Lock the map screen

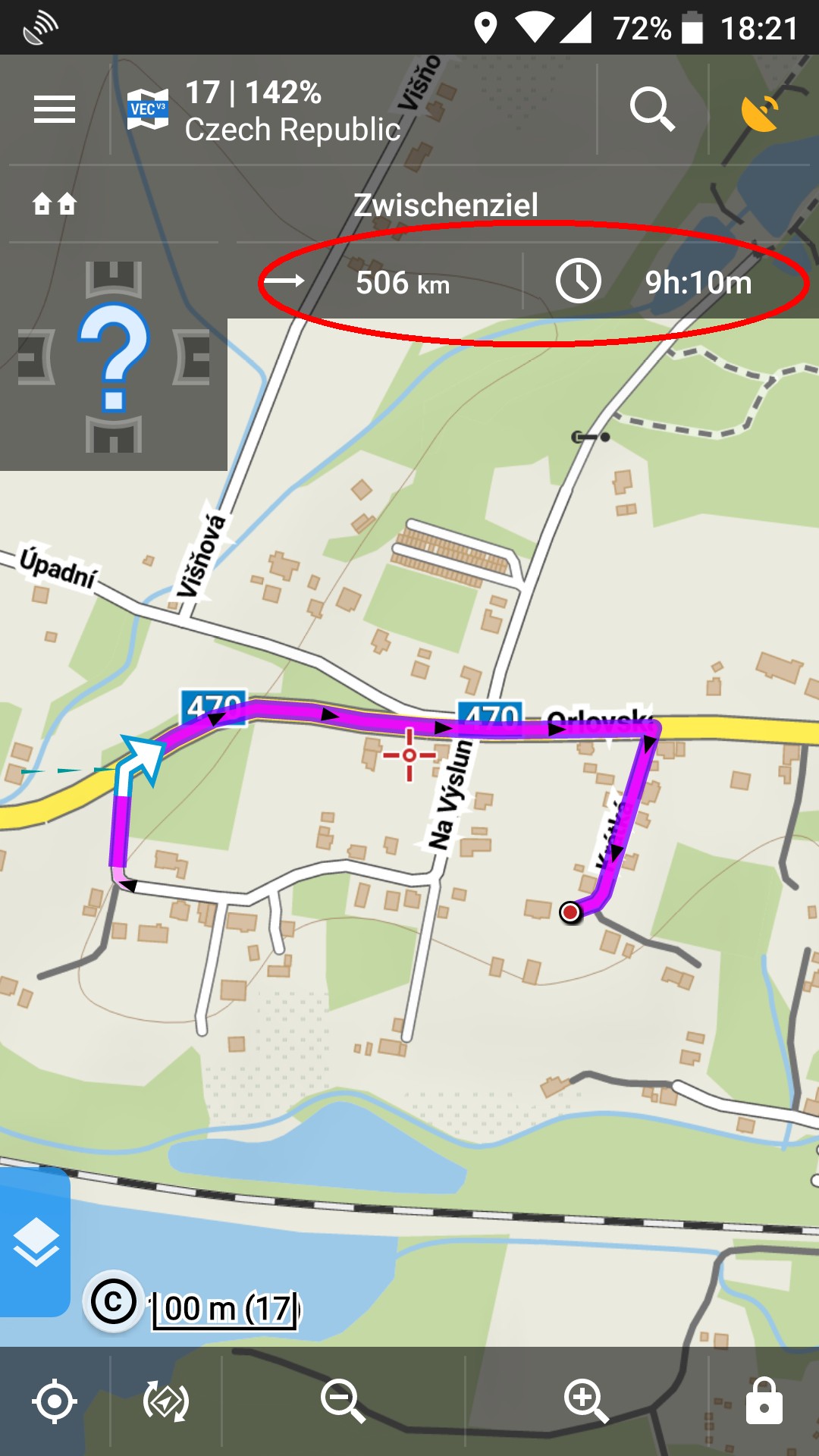coord(764,1401)
